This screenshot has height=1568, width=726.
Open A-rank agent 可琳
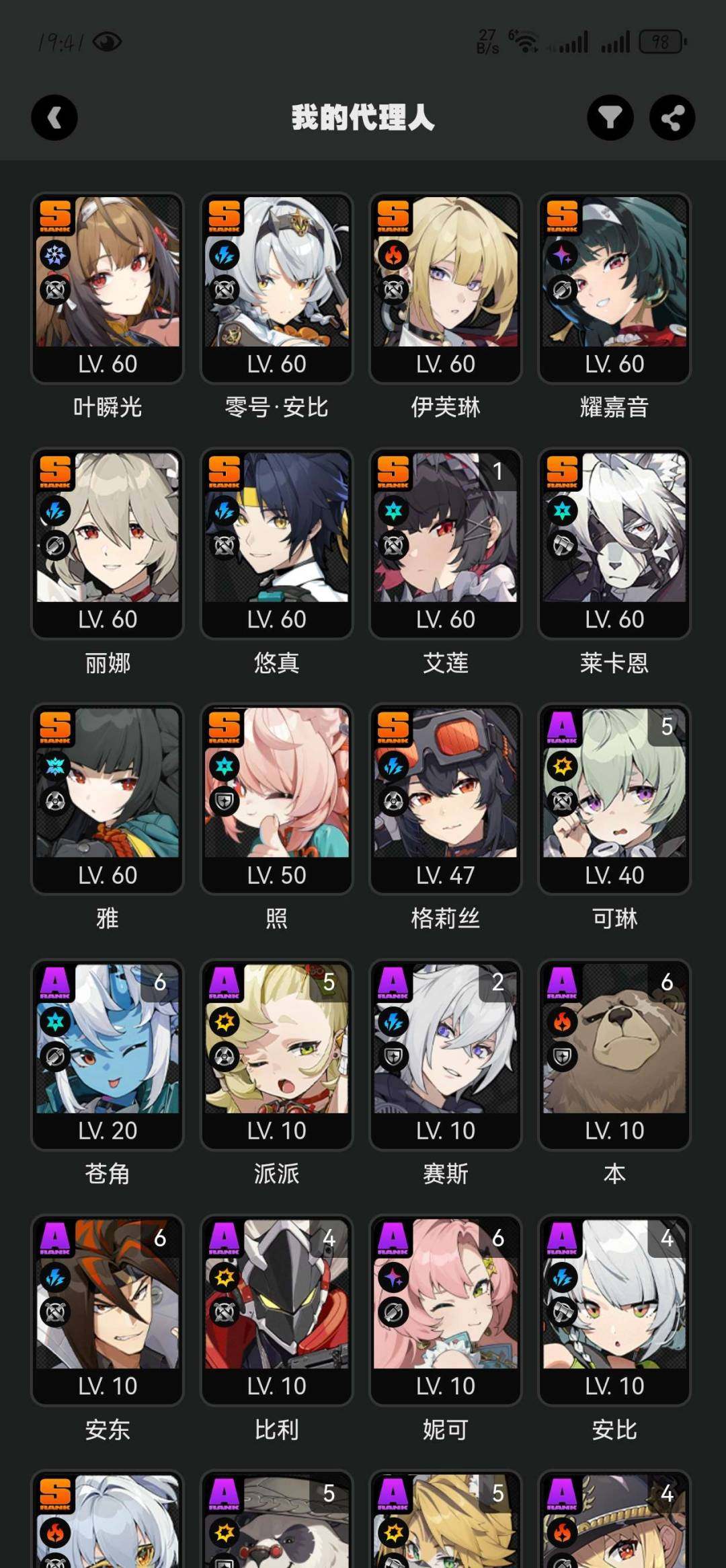[614, 799]
